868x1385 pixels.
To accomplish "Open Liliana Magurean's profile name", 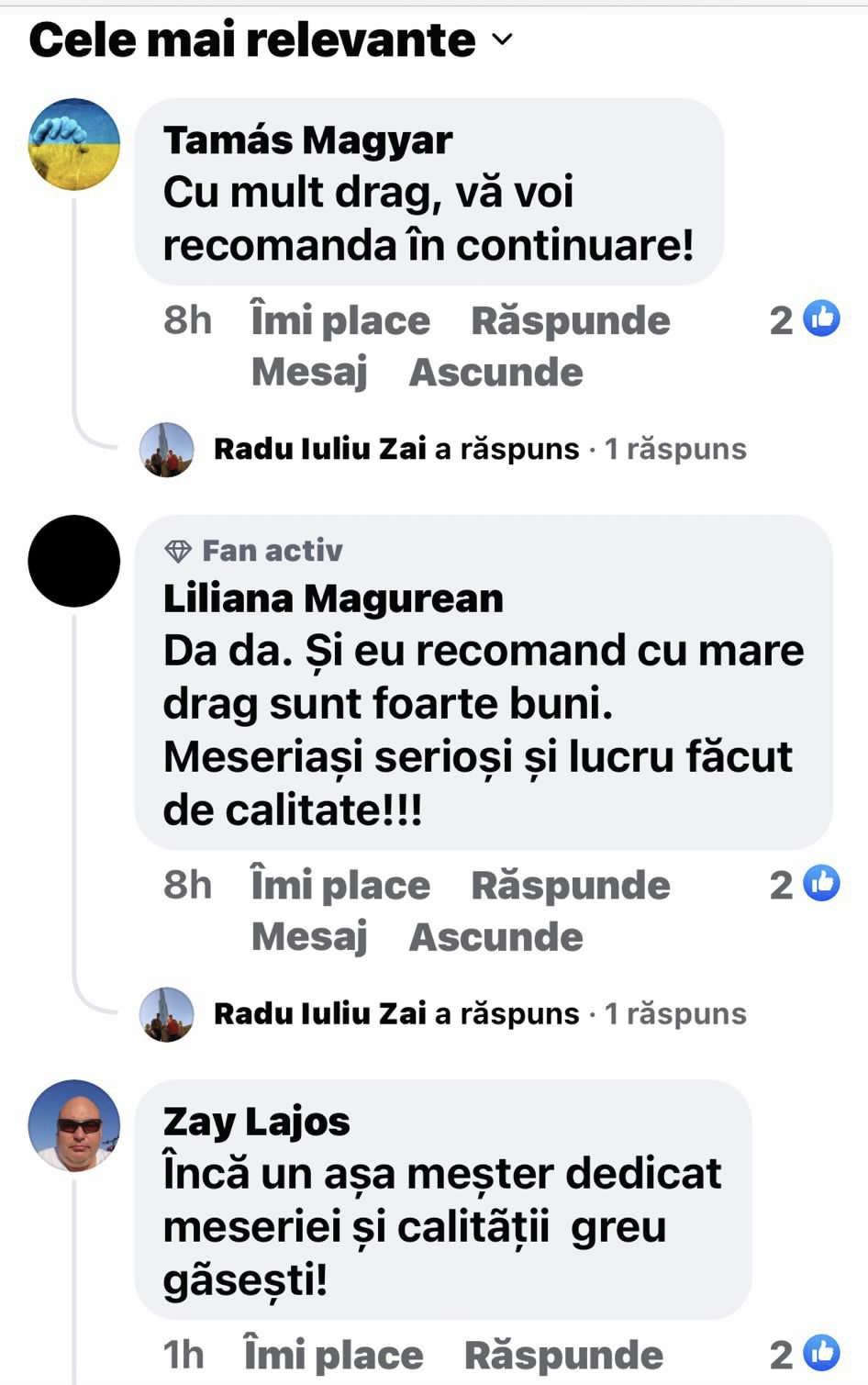I will point(333,599).
